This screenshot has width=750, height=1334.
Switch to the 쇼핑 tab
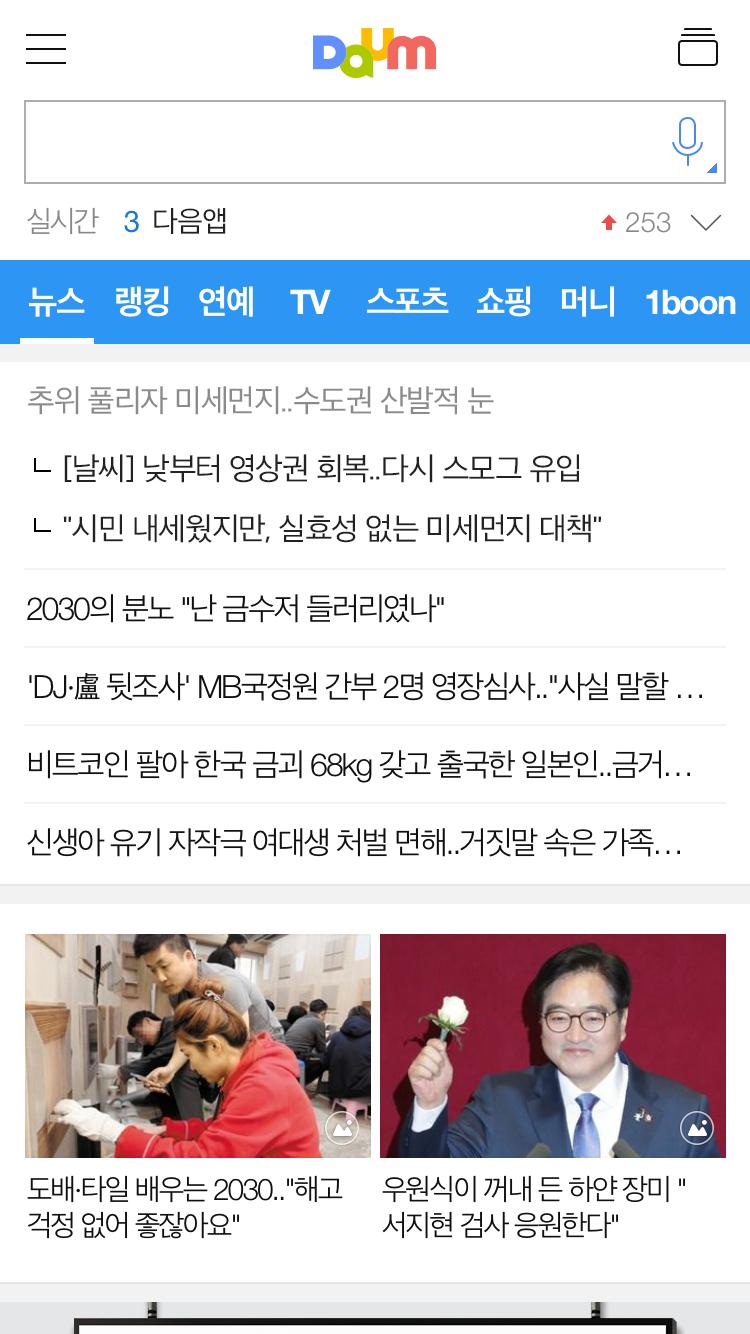pyautogui.click(x=503, y=301)
